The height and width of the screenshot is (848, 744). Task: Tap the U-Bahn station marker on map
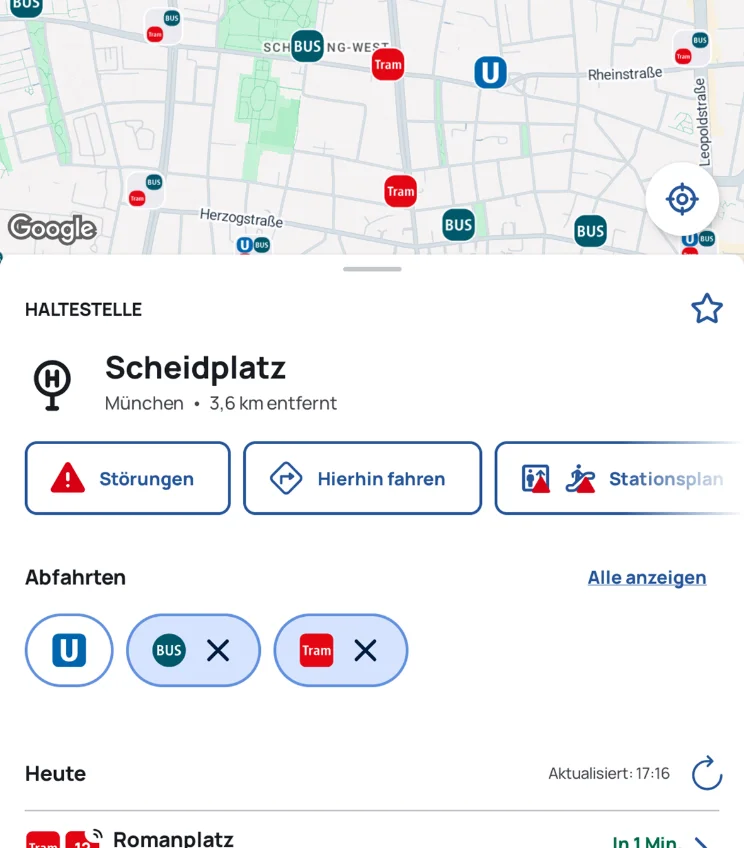[x=490, y=72]
